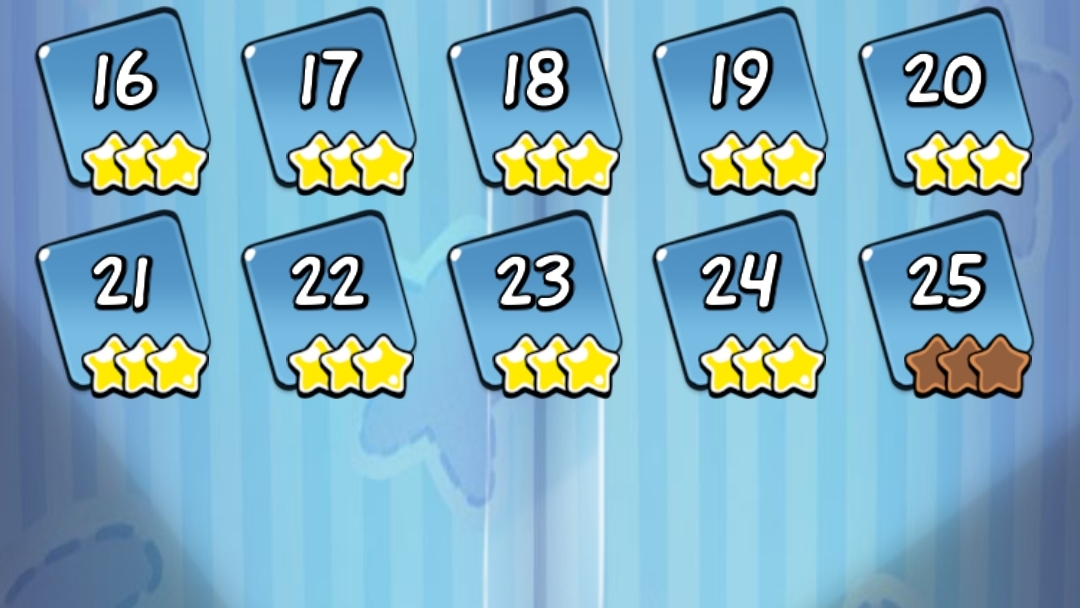Play level 19
Image resolution: width=1080 pixels, height=608 pixels.
740,100
